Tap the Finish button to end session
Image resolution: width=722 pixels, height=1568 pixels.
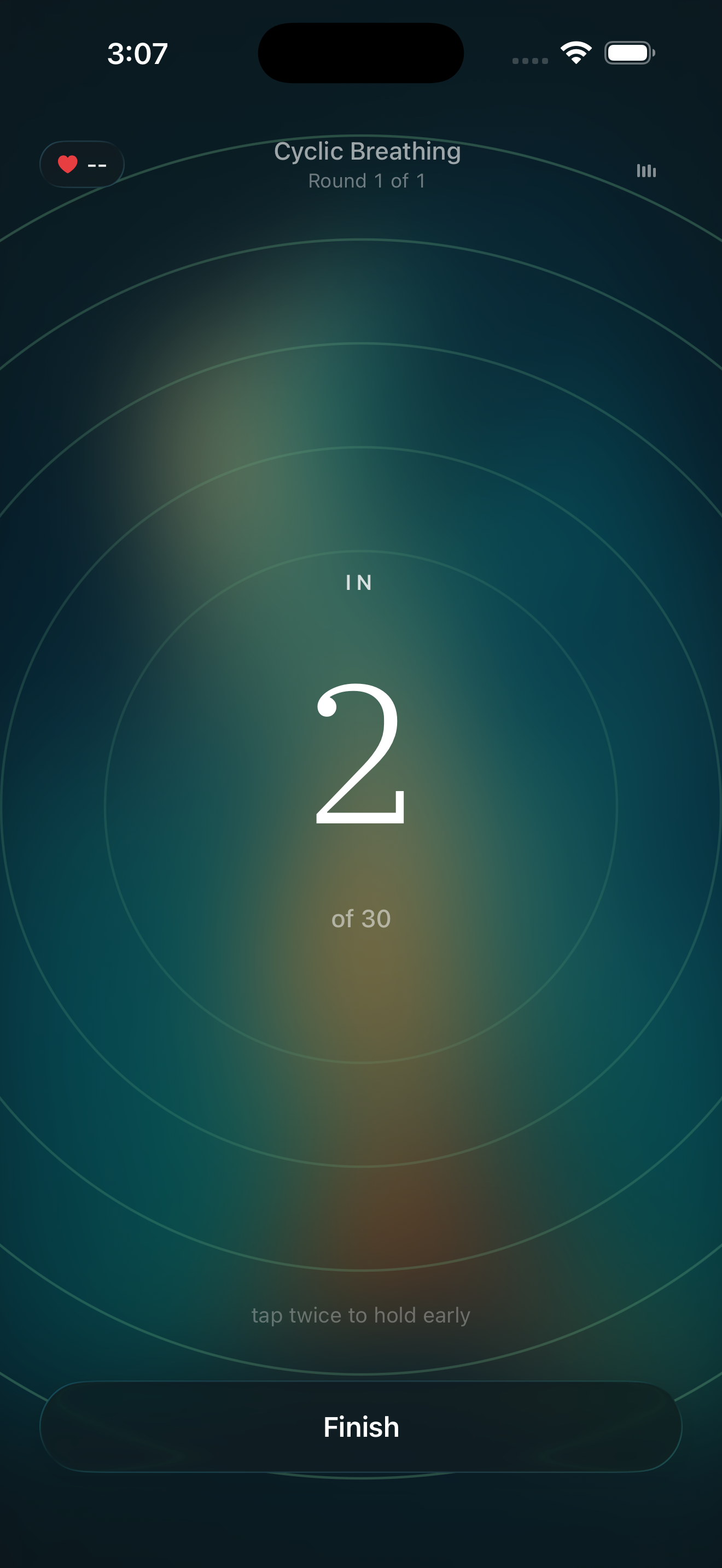pyautogui.click(x=361, y=1426)
